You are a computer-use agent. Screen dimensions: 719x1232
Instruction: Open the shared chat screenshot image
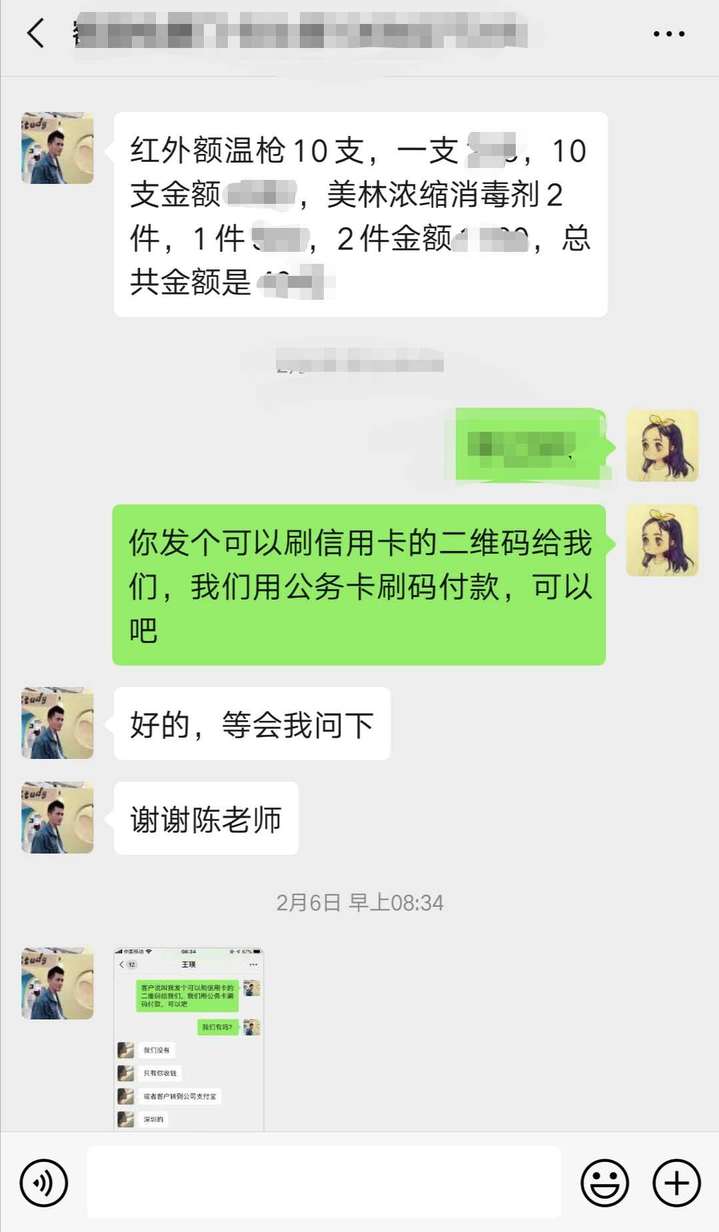189,1038
